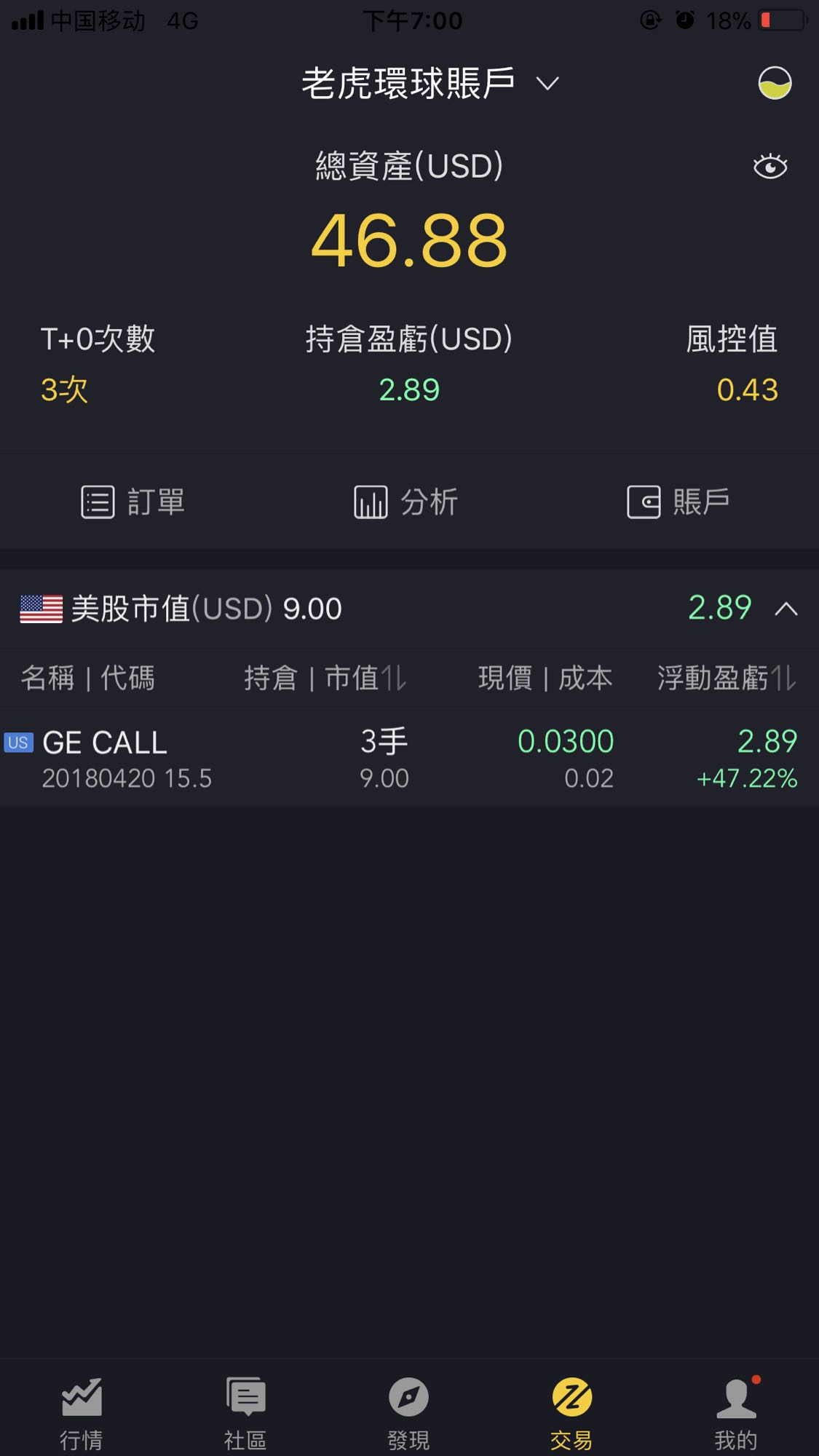
Task: Sort holdings by 持倉 | 市值 column
Action: [x=325, y=678]
